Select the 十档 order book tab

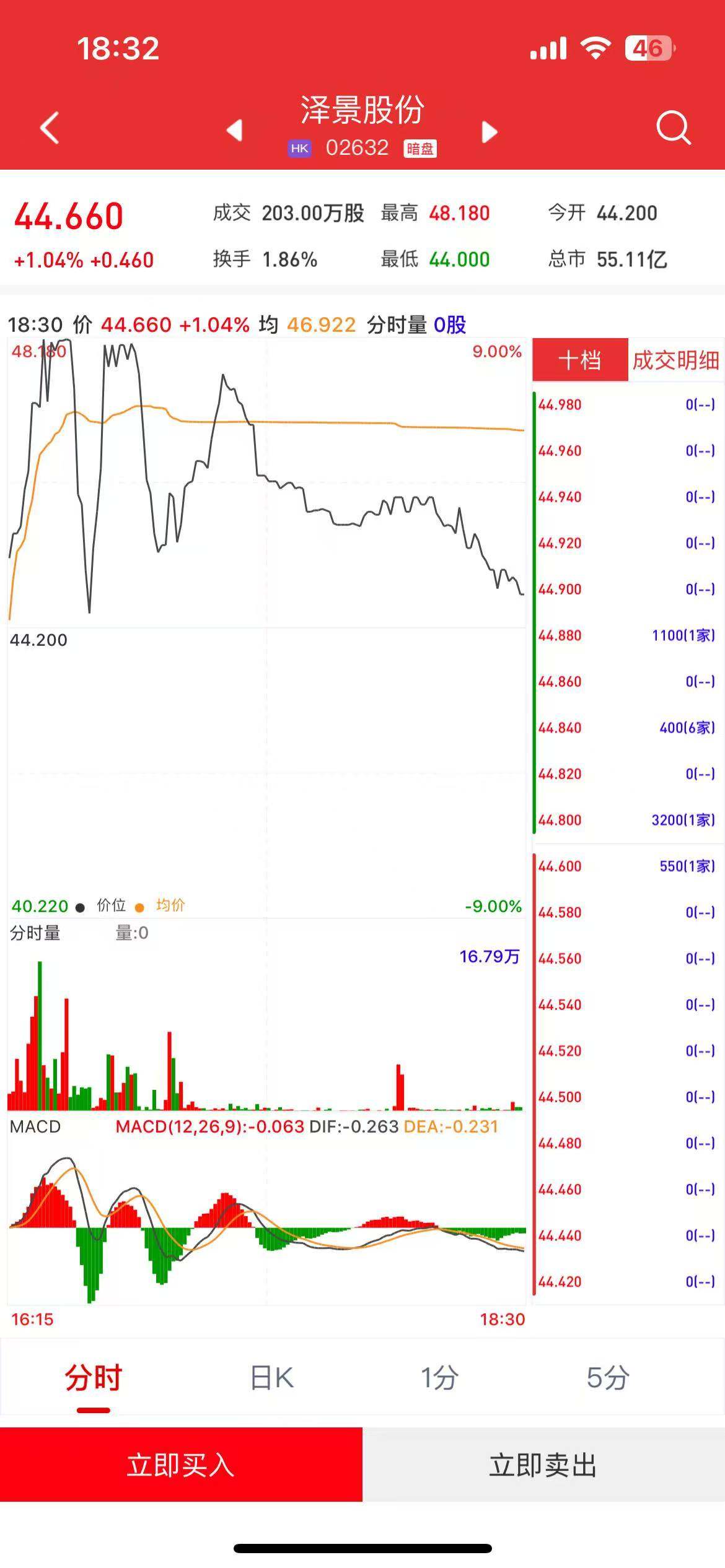(x=580, y=360)
